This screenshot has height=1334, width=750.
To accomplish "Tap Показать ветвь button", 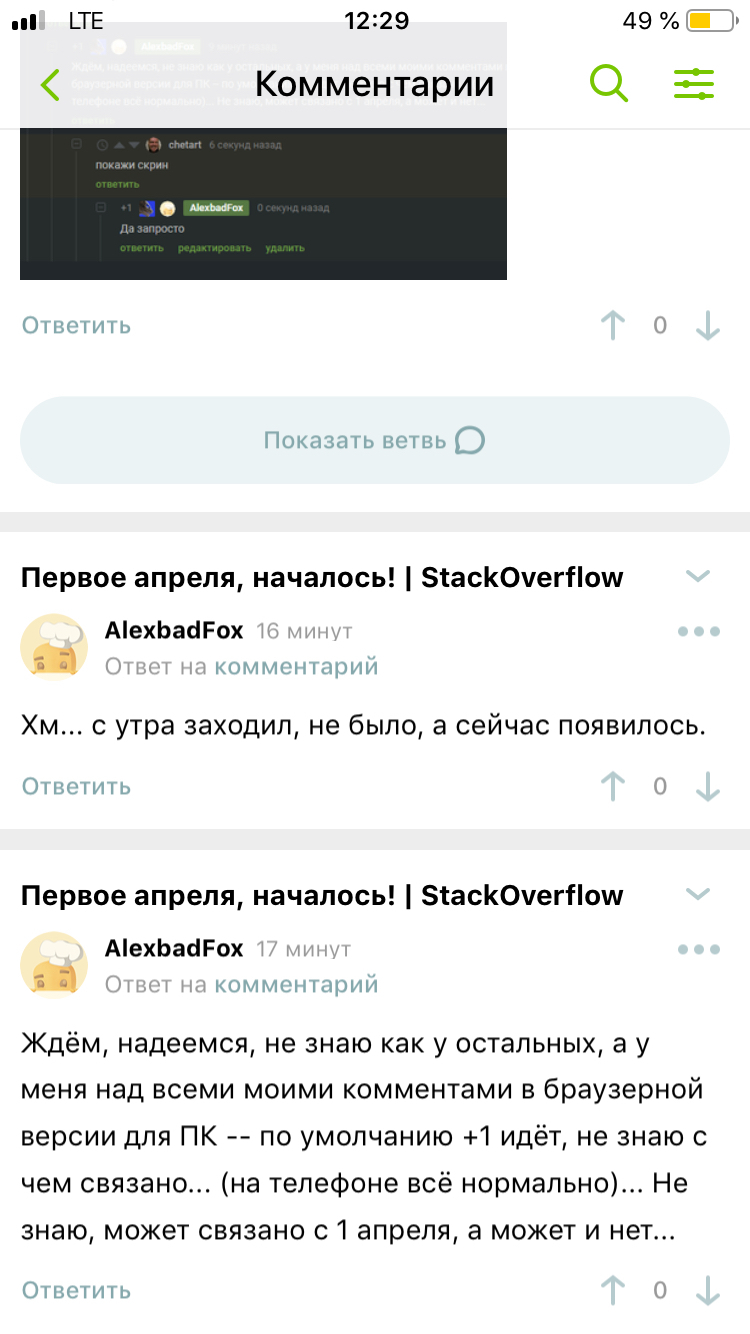I will pyautogui.click(x=375, y=440).
